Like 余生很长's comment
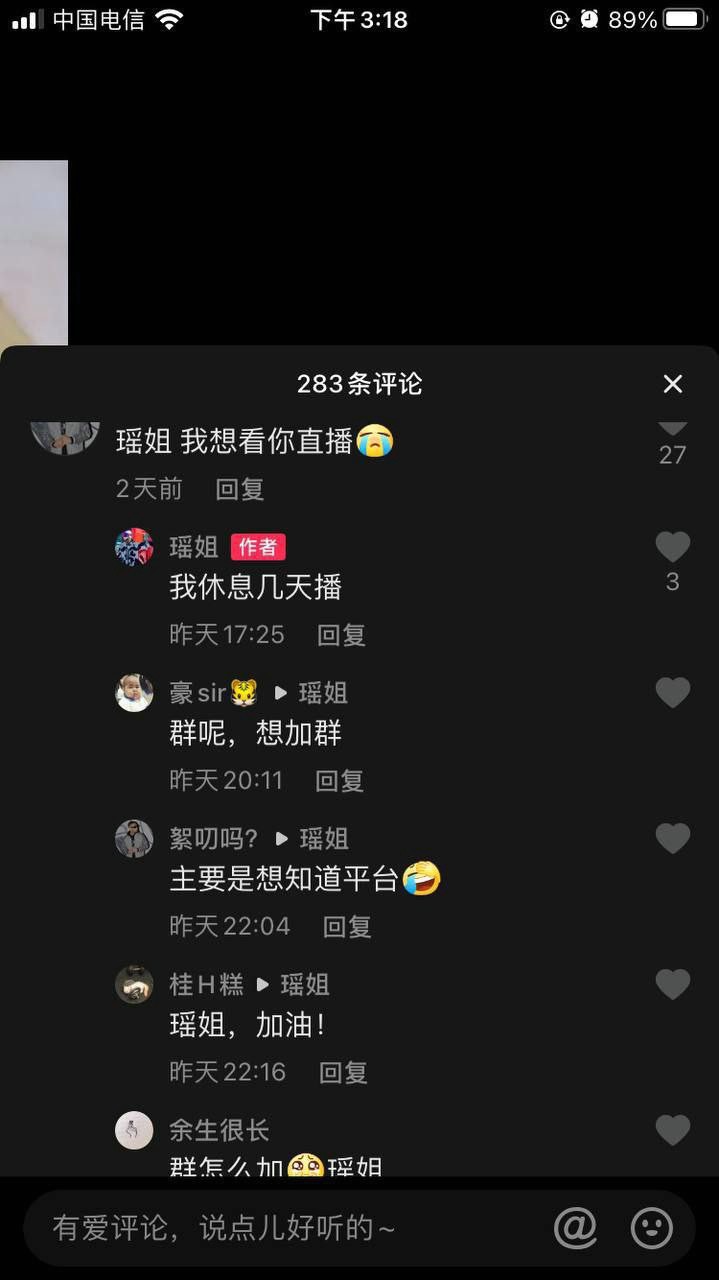The height and width of the screenshot is (1280, 719). tap(672, 1130)
